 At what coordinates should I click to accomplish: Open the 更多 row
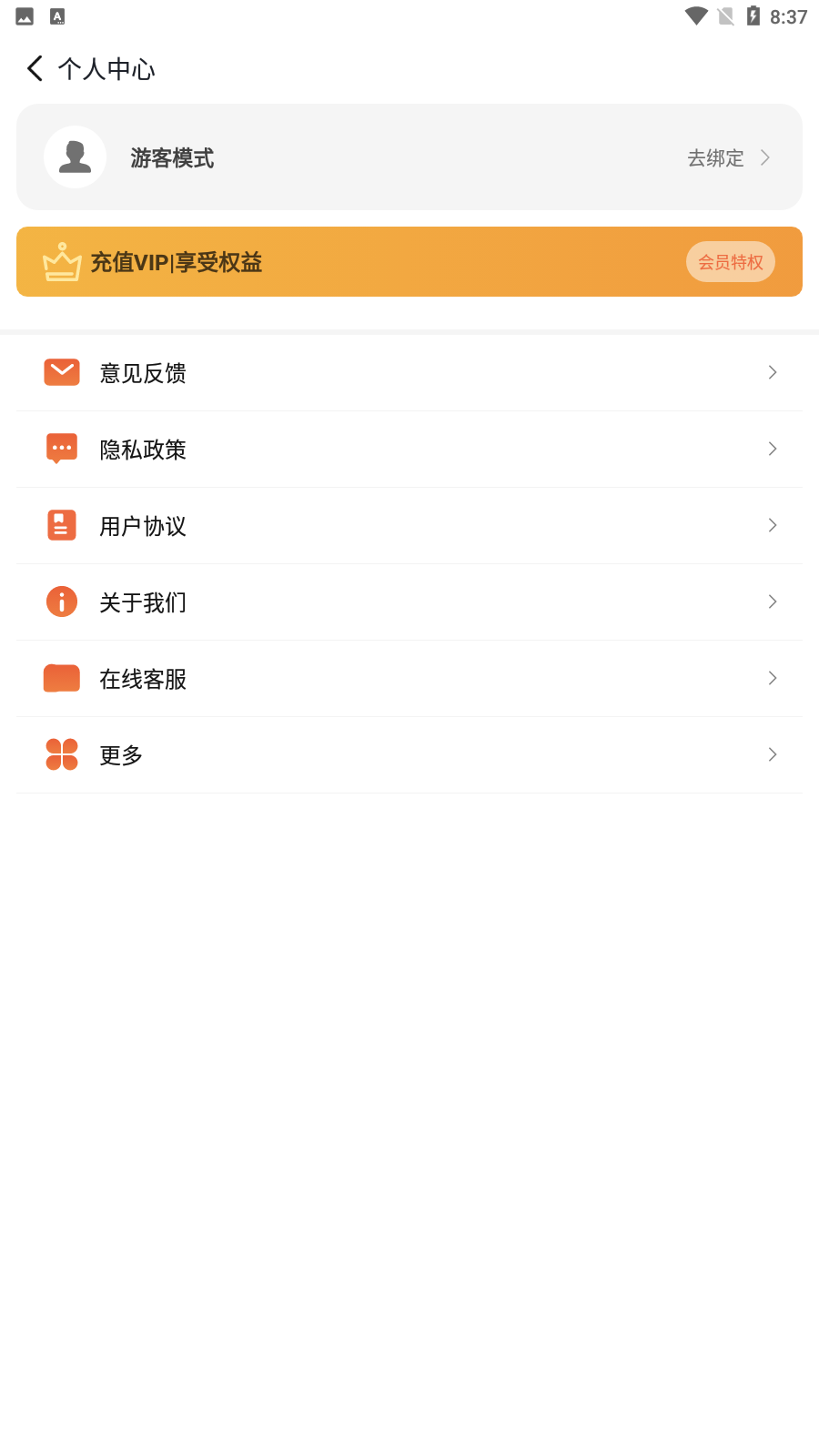click(409, 755)
